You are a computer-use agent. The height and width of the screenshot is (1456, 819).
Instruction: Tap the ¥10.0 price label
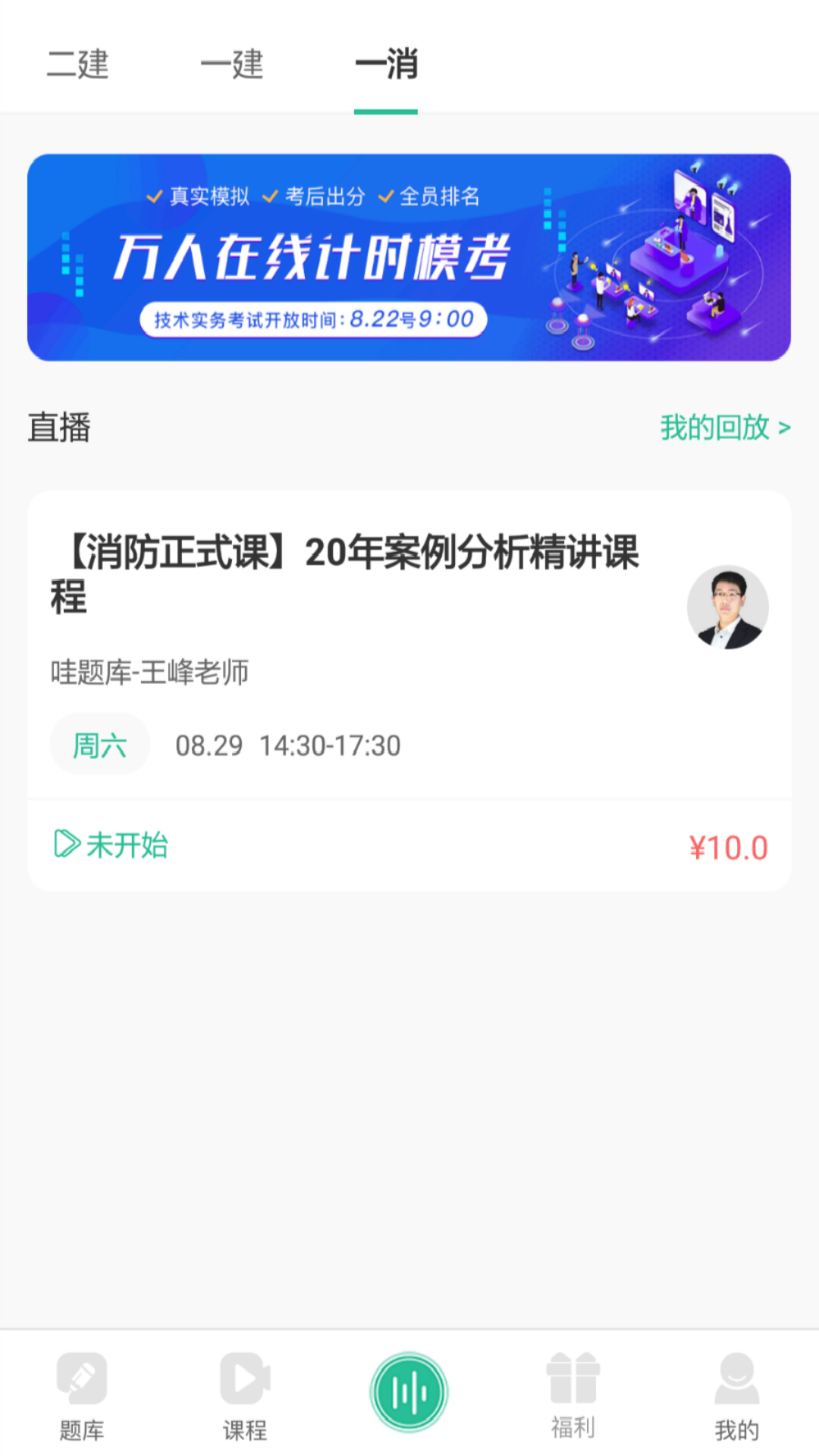(728, 848)
